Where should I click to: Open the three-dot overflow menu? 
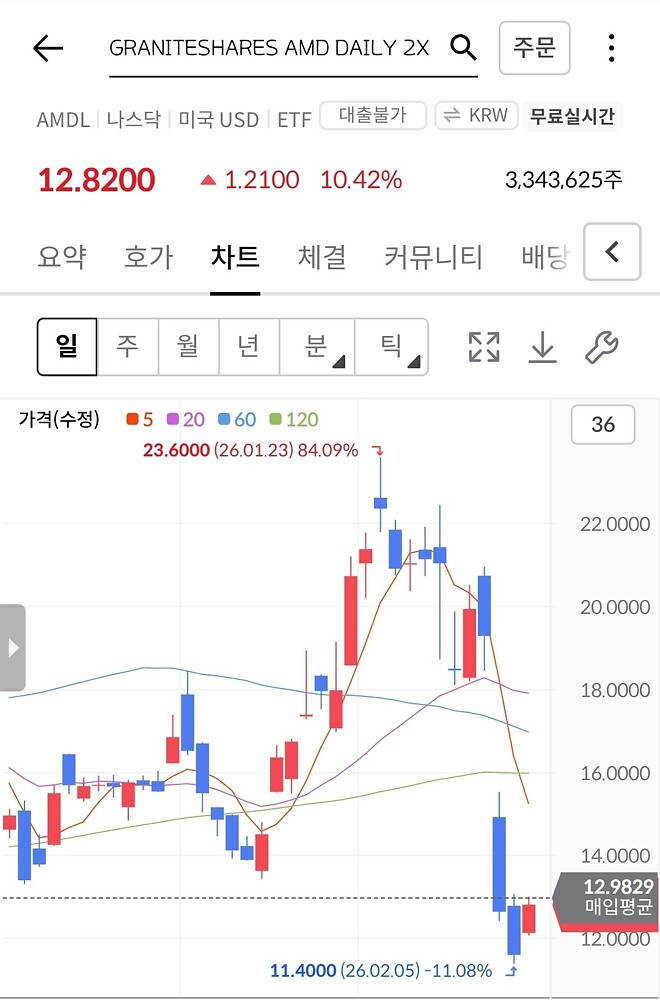tap(611, 48)
